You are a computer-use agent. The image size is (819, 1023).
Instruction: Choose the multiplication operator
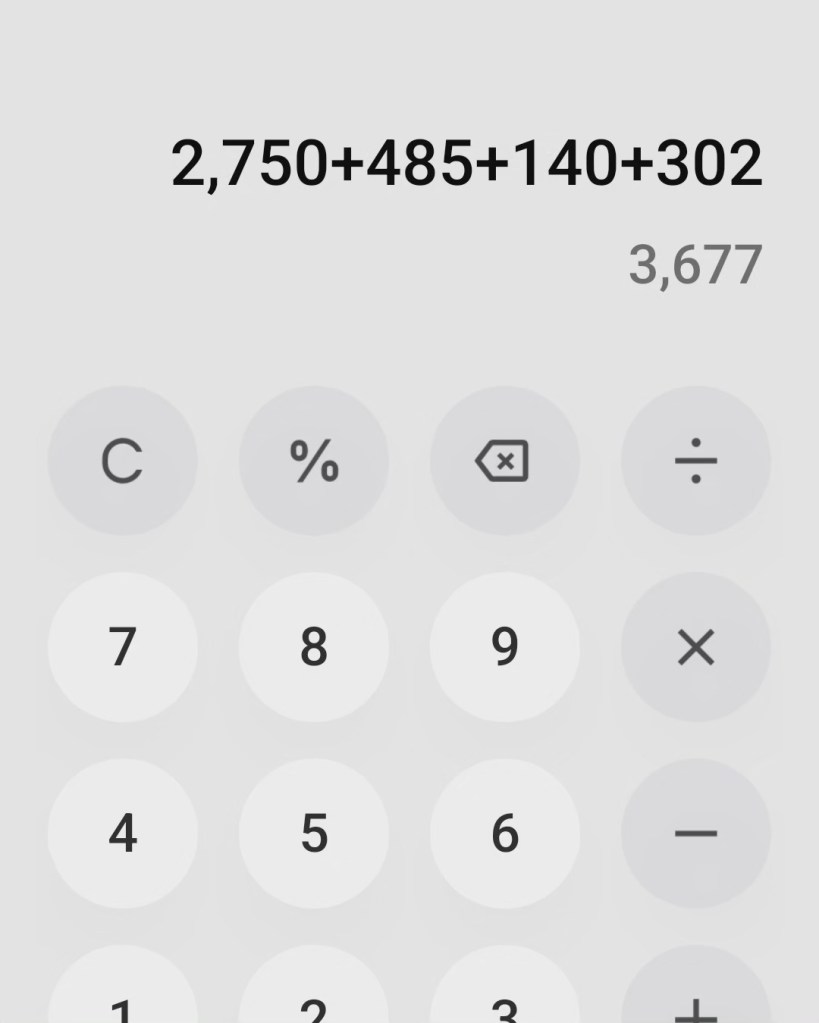696,647
